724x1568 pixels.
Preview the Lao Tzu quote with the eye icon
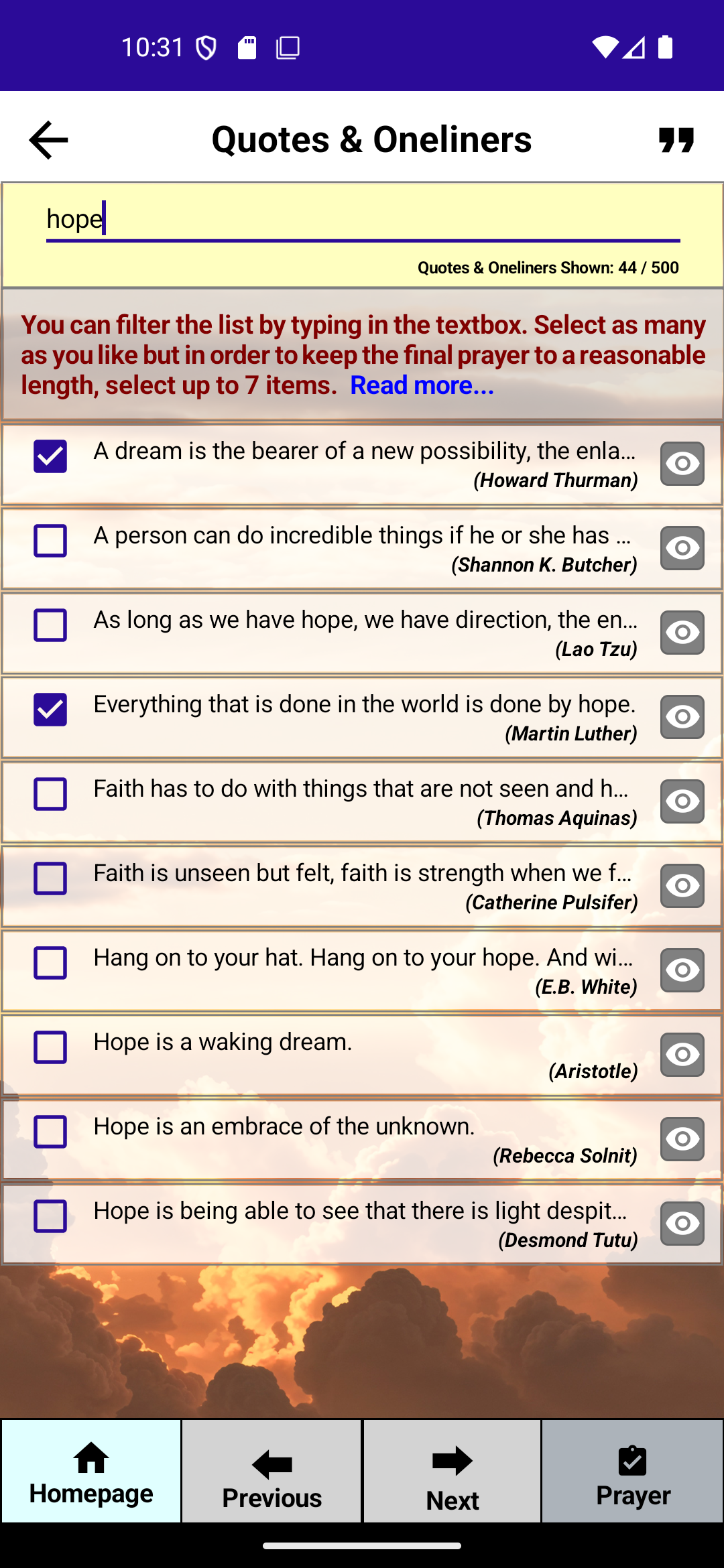tap(681, 632)
